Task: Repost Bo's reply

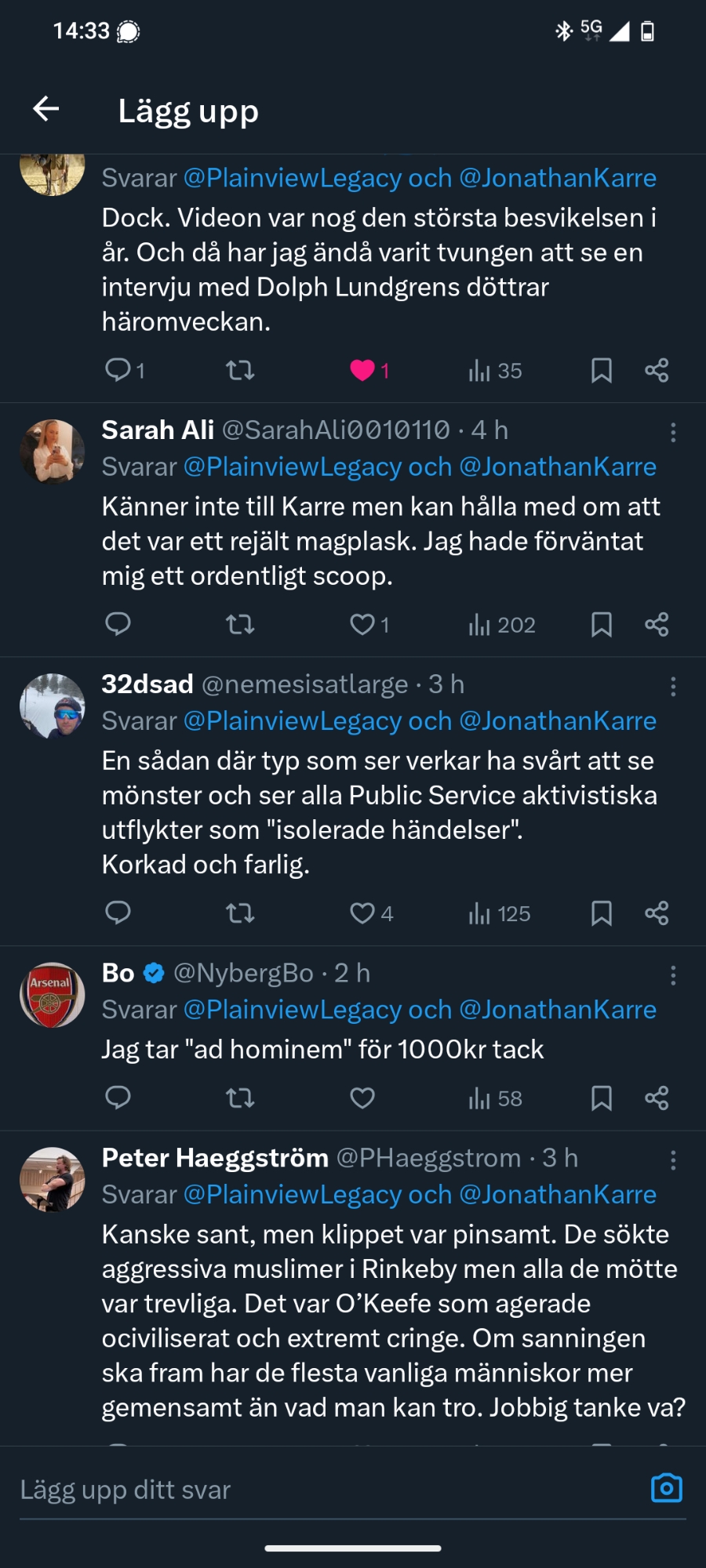Action: tap(240, 1098)
